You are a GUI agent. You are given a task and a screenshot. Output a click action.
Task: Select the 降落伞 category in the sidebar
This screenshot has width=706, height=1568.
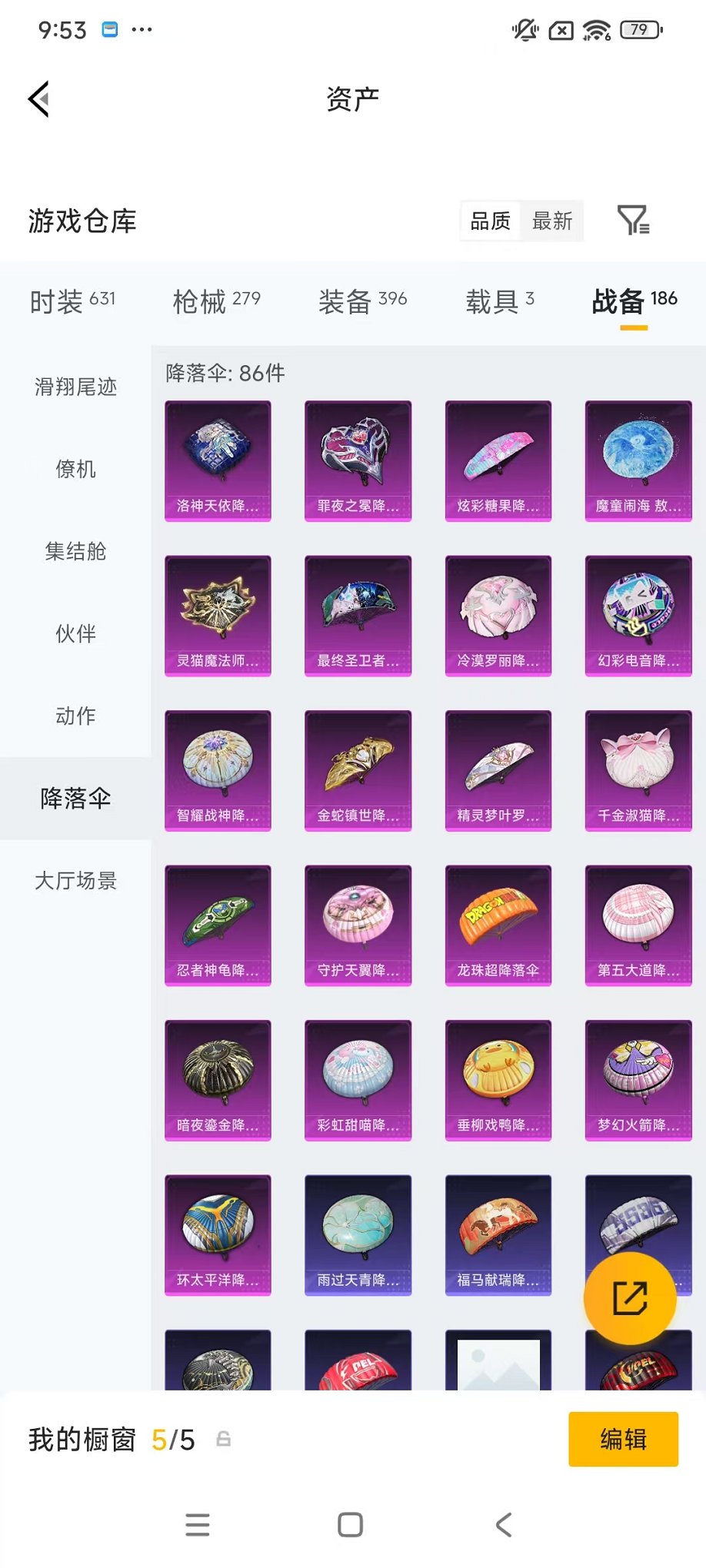point(74,799)
